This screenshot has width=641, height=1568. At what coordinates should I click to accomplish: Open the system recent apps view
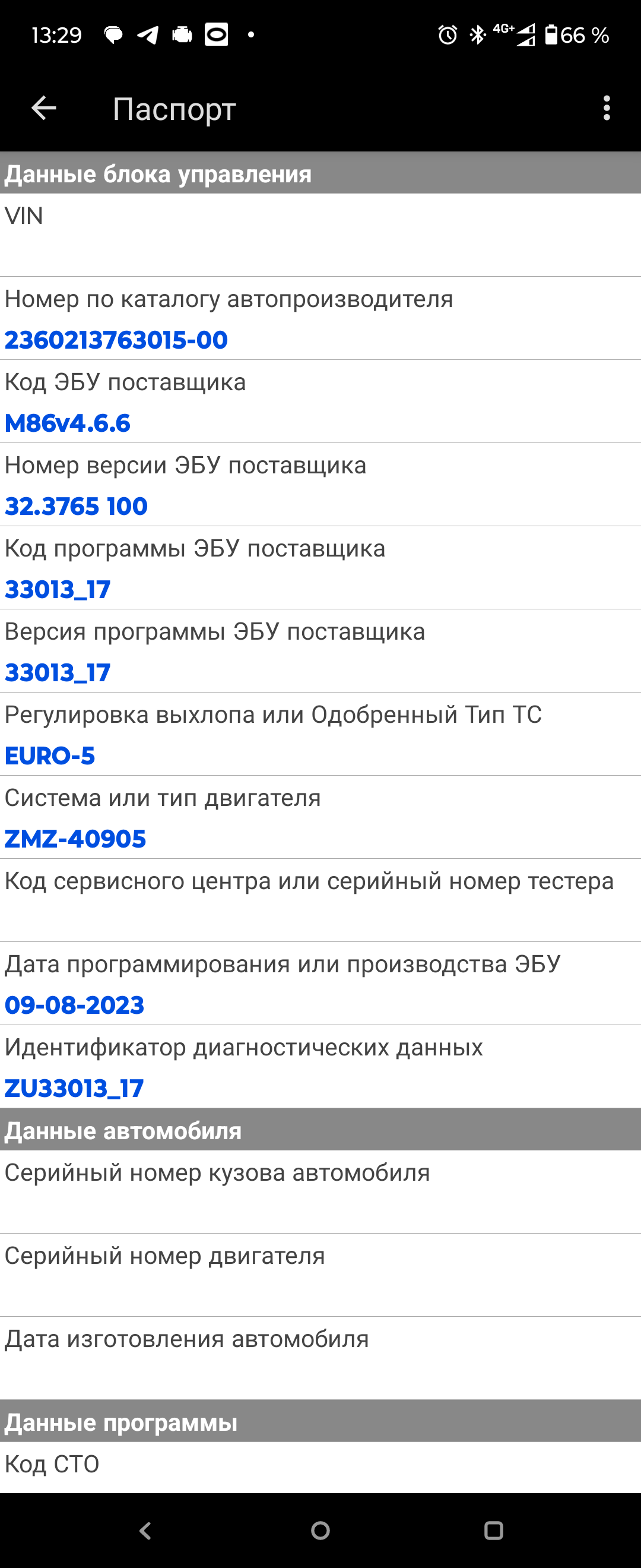point(493,1529)
